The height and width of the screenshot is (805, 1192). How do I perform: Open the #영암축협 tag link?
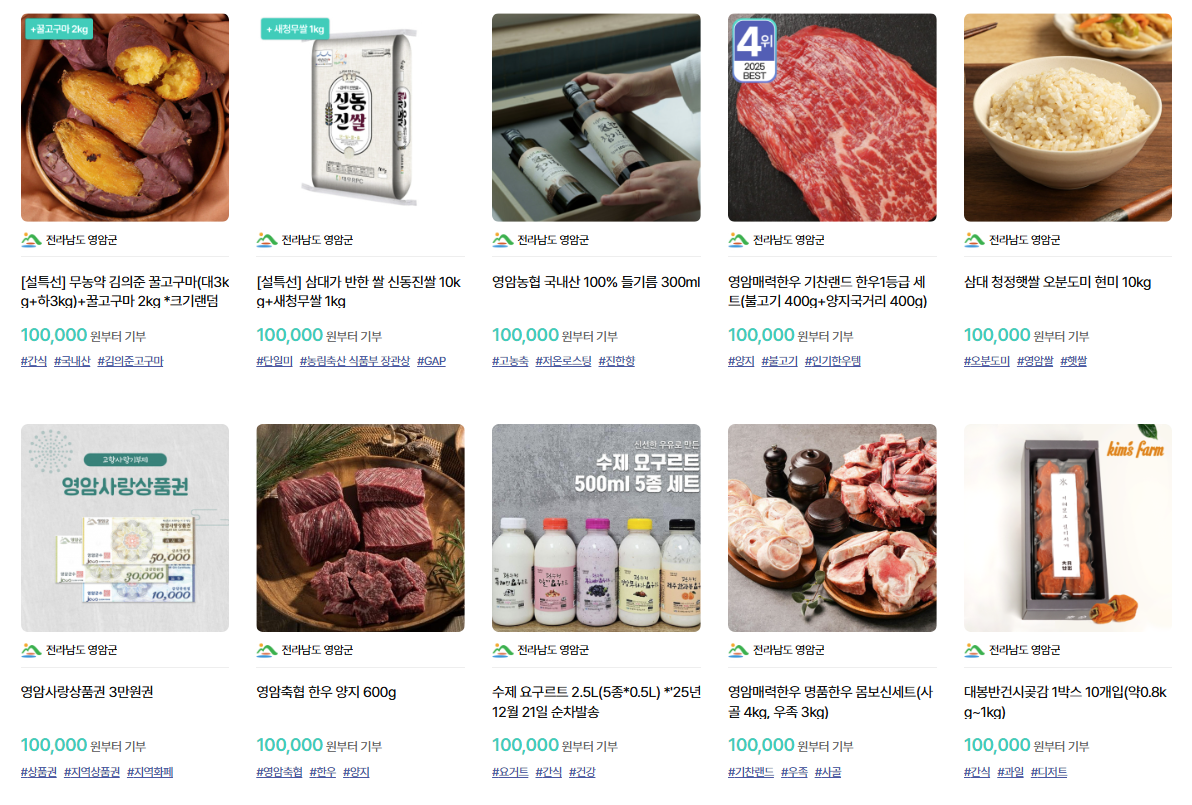click(279, 772)
